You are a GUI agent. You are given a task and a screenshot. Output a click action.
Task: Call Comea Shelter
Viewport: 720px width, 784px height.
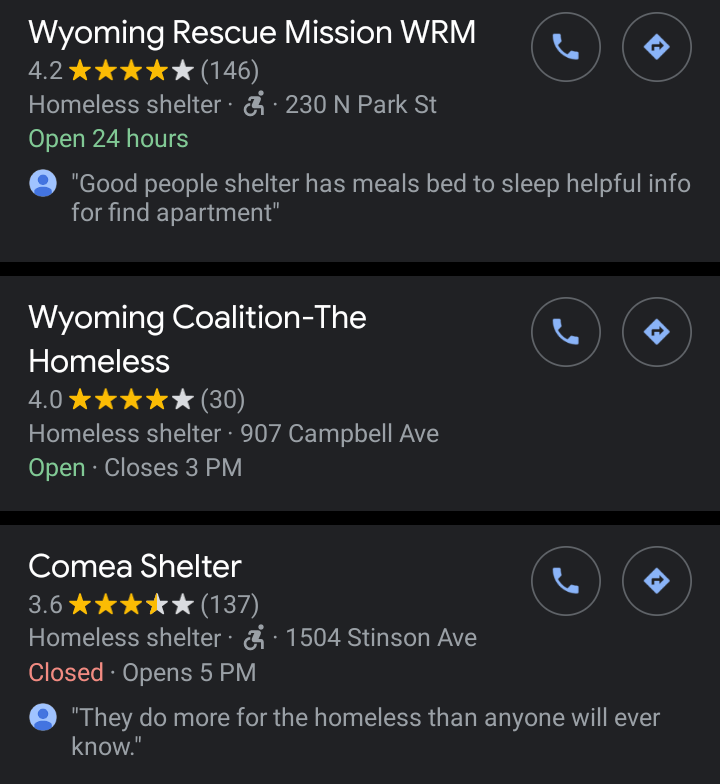[x=566, y=580]
